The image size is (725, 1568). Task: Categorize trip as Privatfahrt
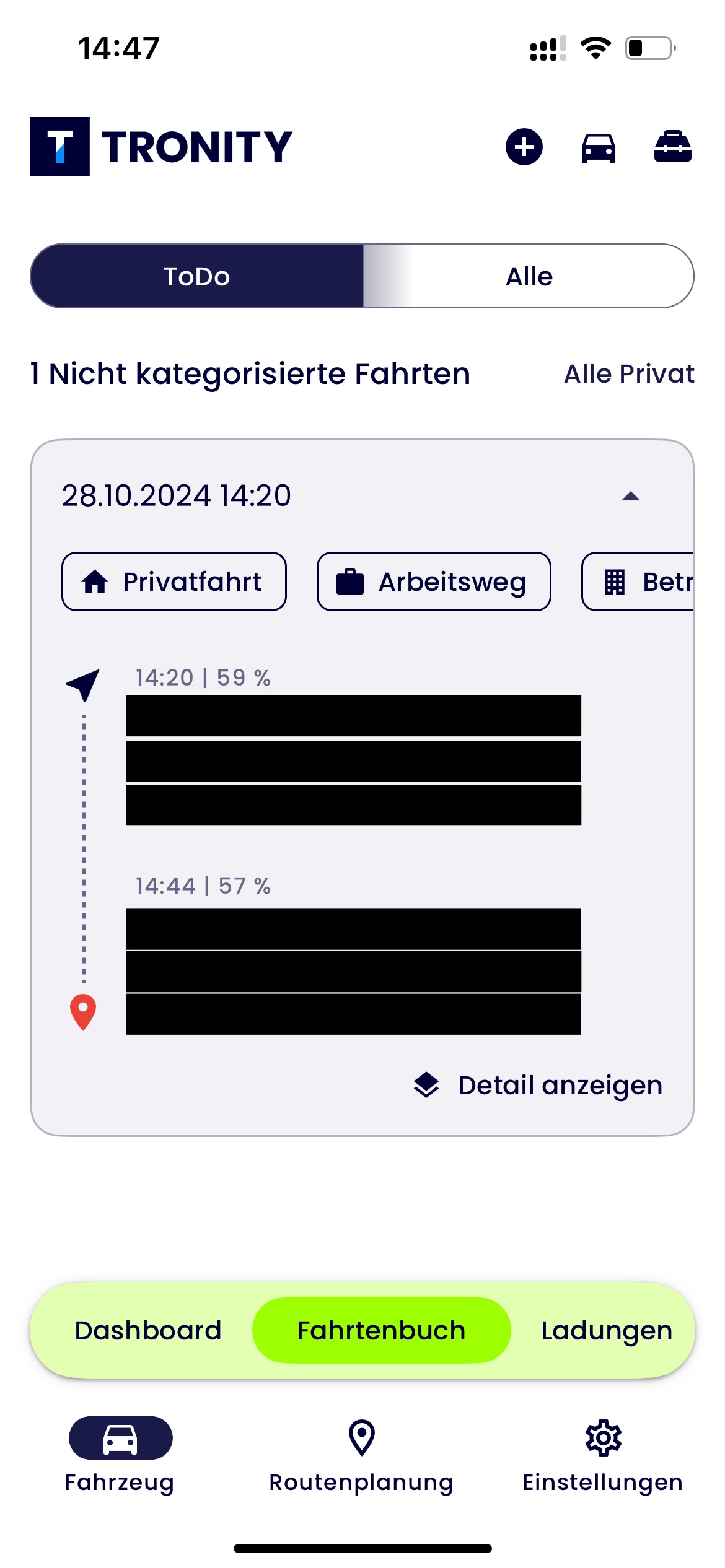coord(174,581)
